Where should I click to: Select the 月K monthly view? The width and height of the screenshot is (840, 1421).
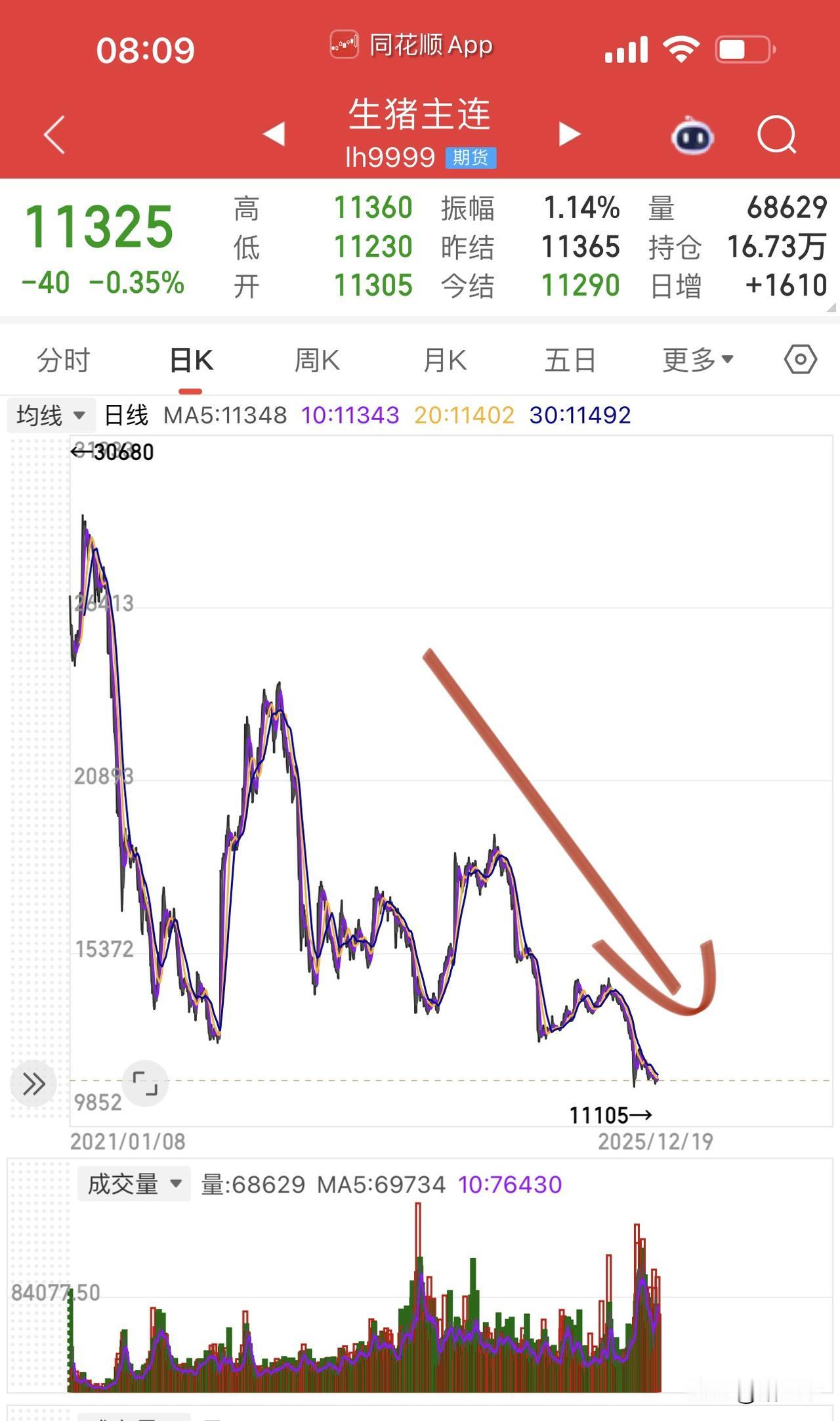tap(444, 359)
